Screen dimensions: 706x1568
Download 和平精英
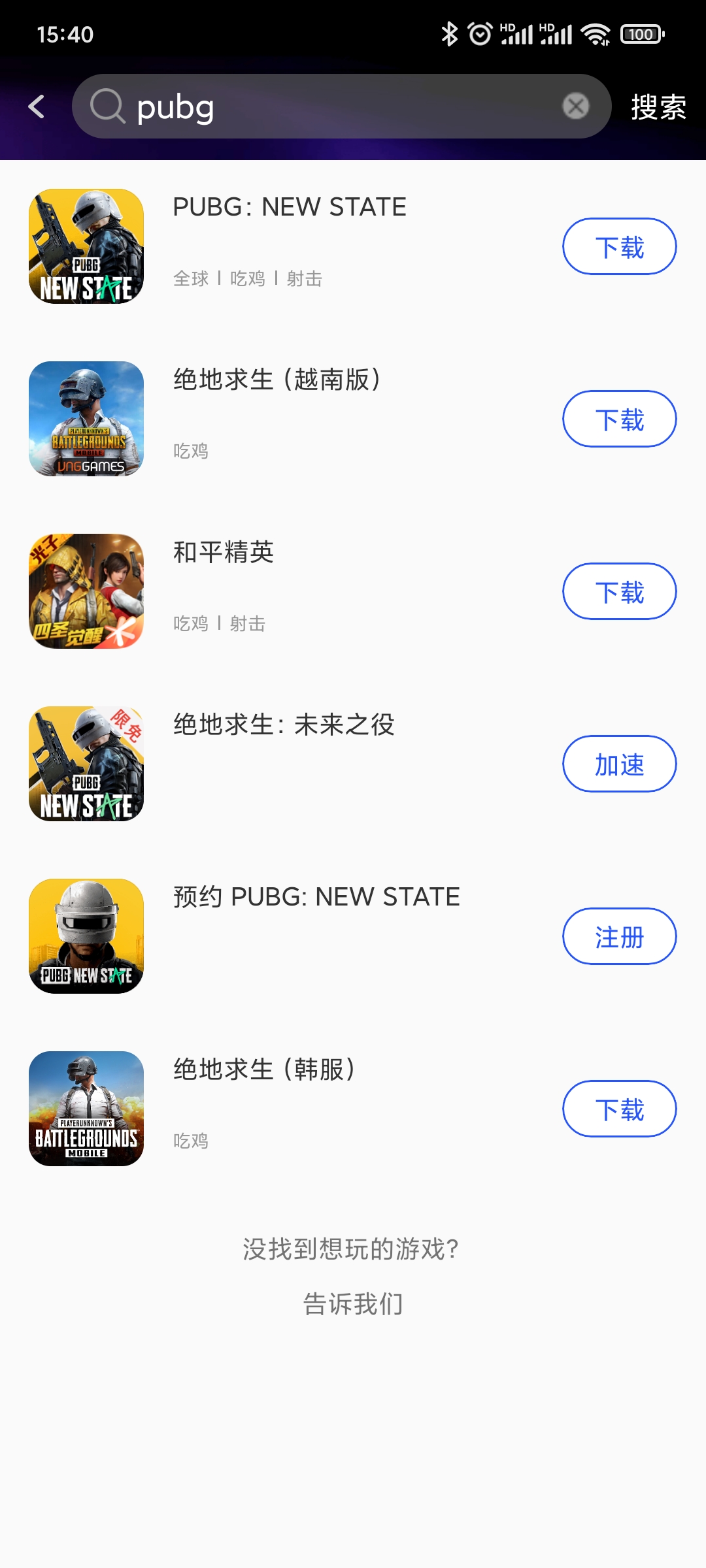click(x=618, y=591)
